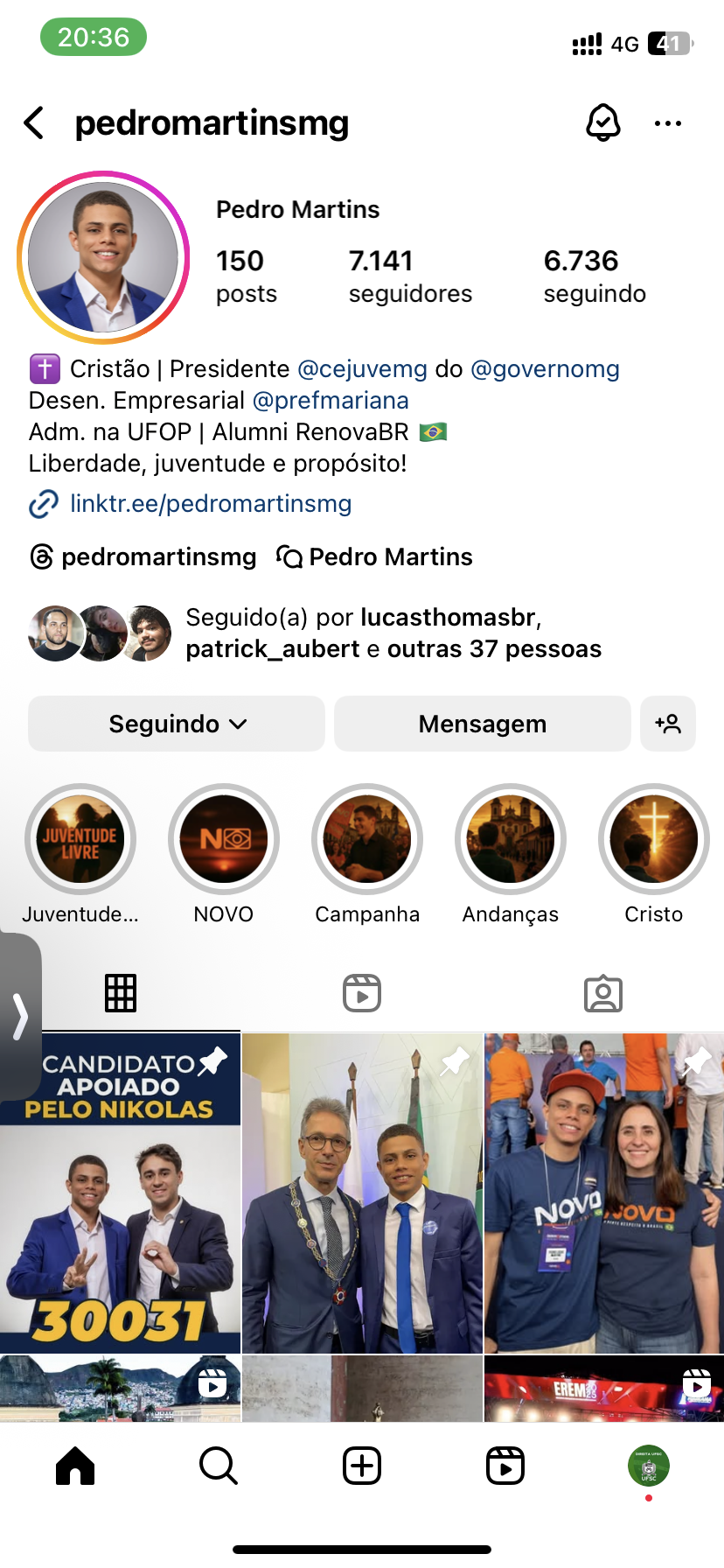
Task: Open the NOVO story highlight
Action: (224, 840)
